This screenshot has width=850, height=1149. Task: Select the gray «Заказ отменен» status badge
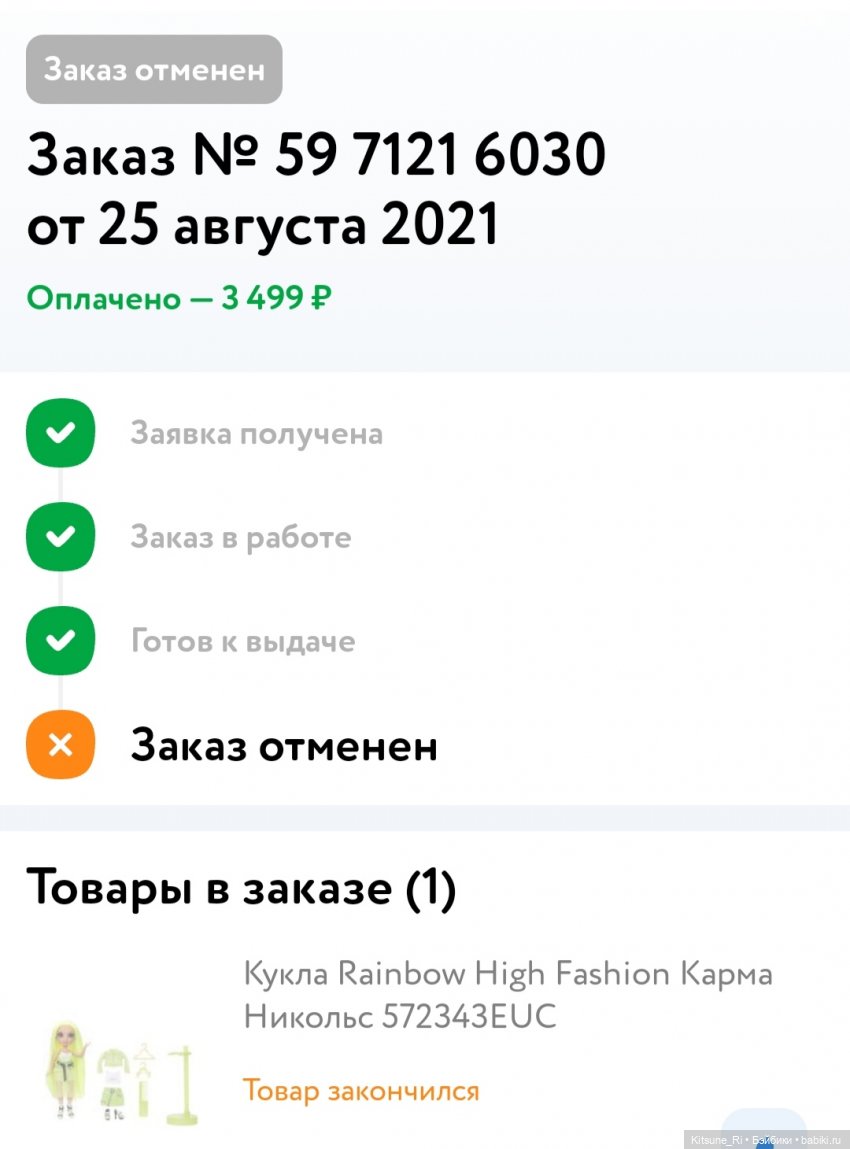[x=153, y=69]
